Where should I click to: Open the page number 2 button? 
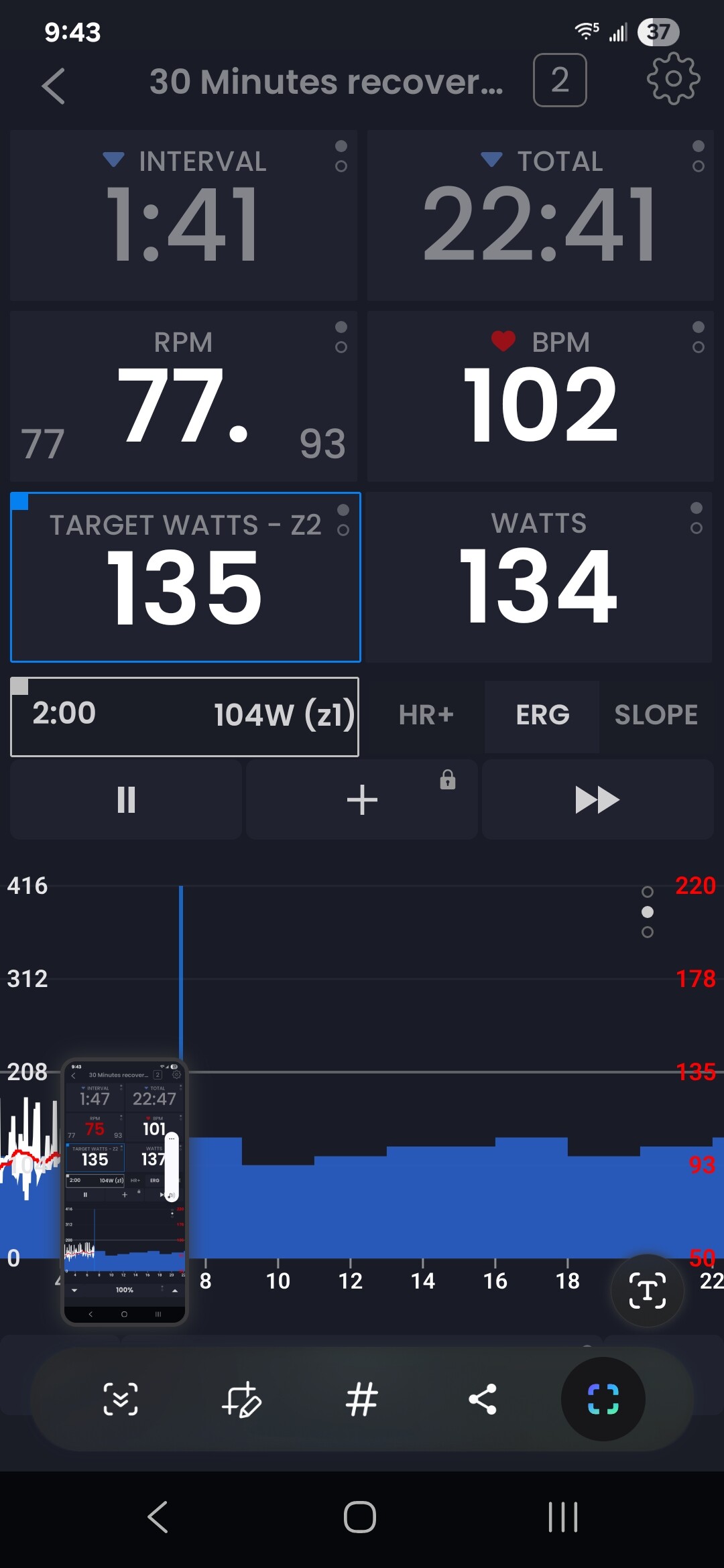tap(560, 80)
